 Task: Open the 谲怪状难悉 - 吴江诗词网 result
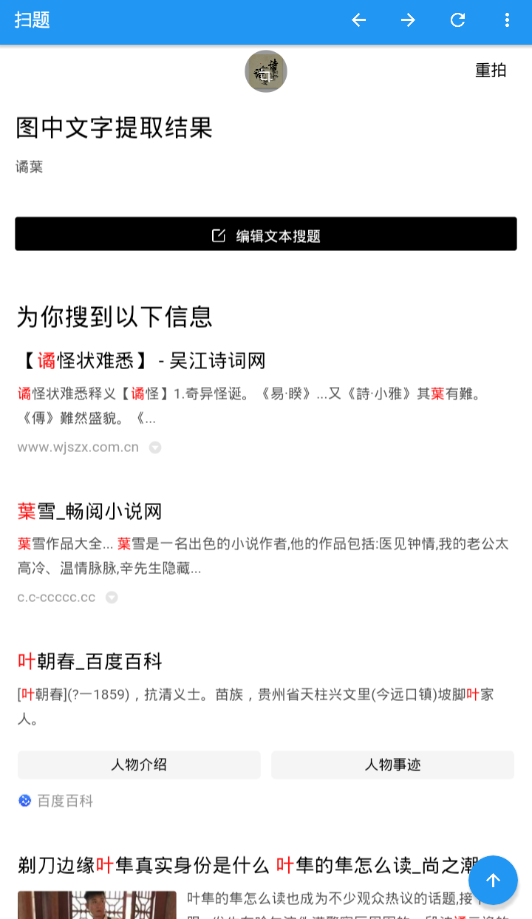pos(141,360)
